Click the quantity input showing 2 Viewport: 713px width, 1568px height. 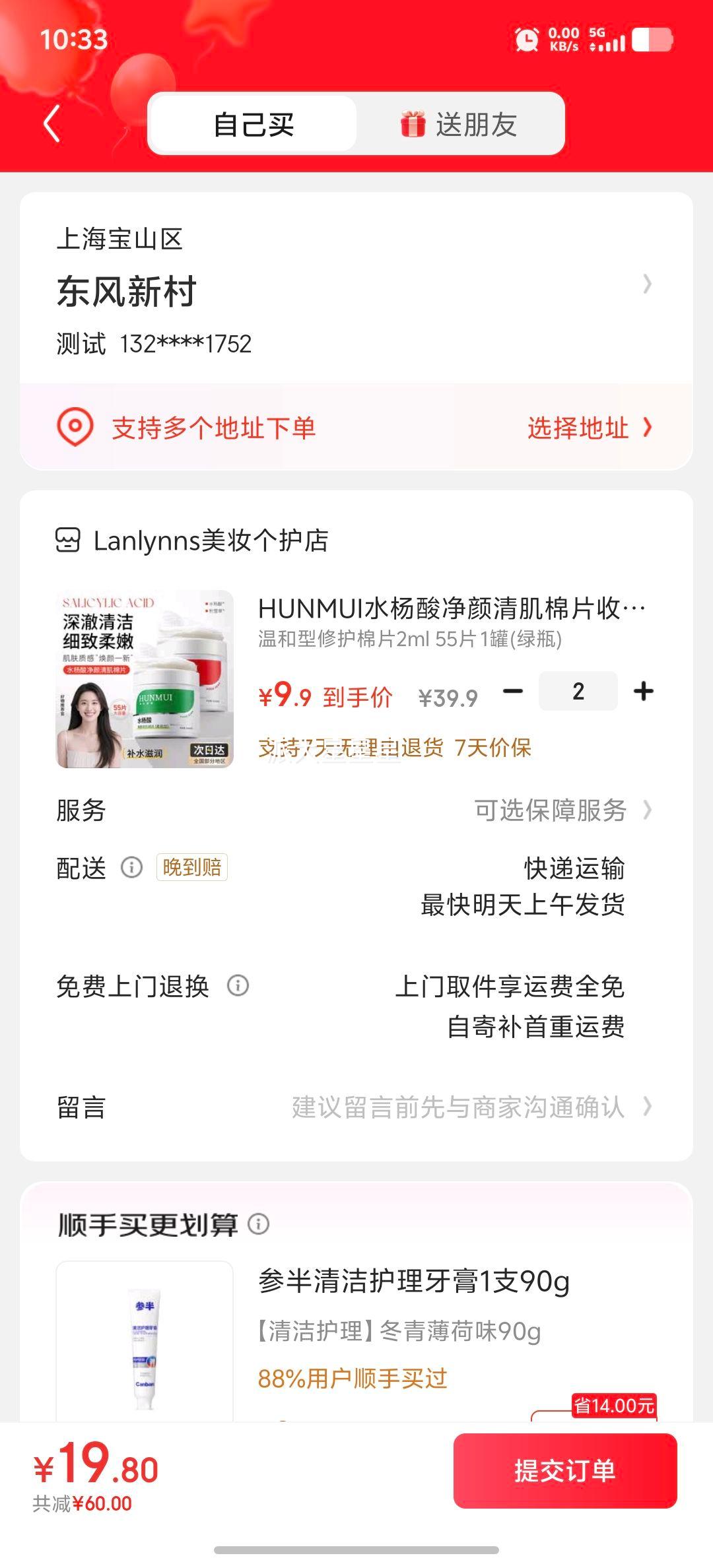coord(577,690)
